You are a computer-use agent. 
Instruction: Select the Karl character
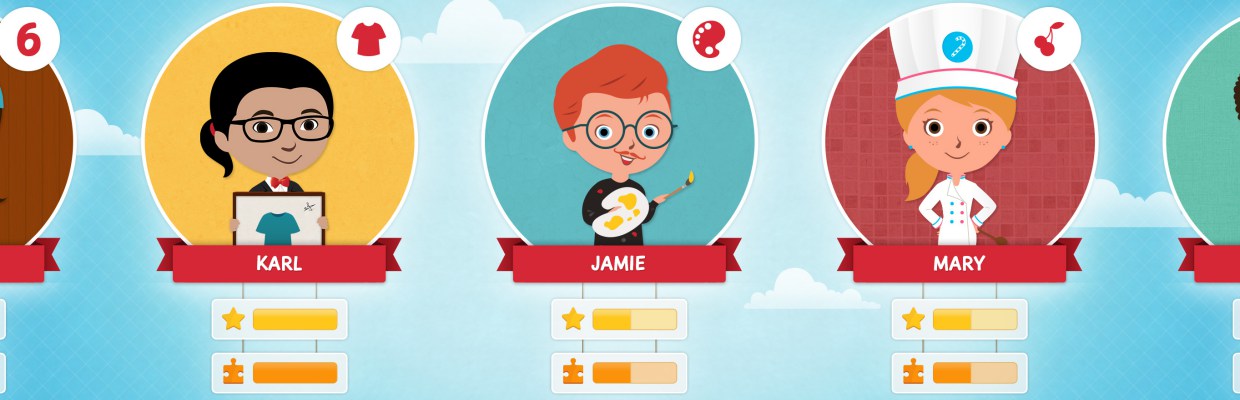(280, 140)
